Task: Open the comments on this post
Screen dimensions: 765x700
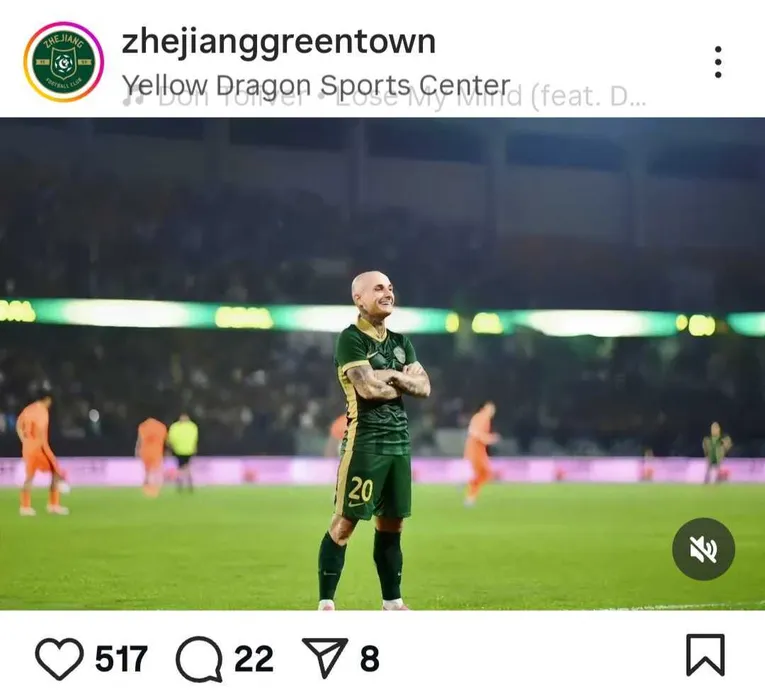Action: pyautogui.click(x=198, y=658)
